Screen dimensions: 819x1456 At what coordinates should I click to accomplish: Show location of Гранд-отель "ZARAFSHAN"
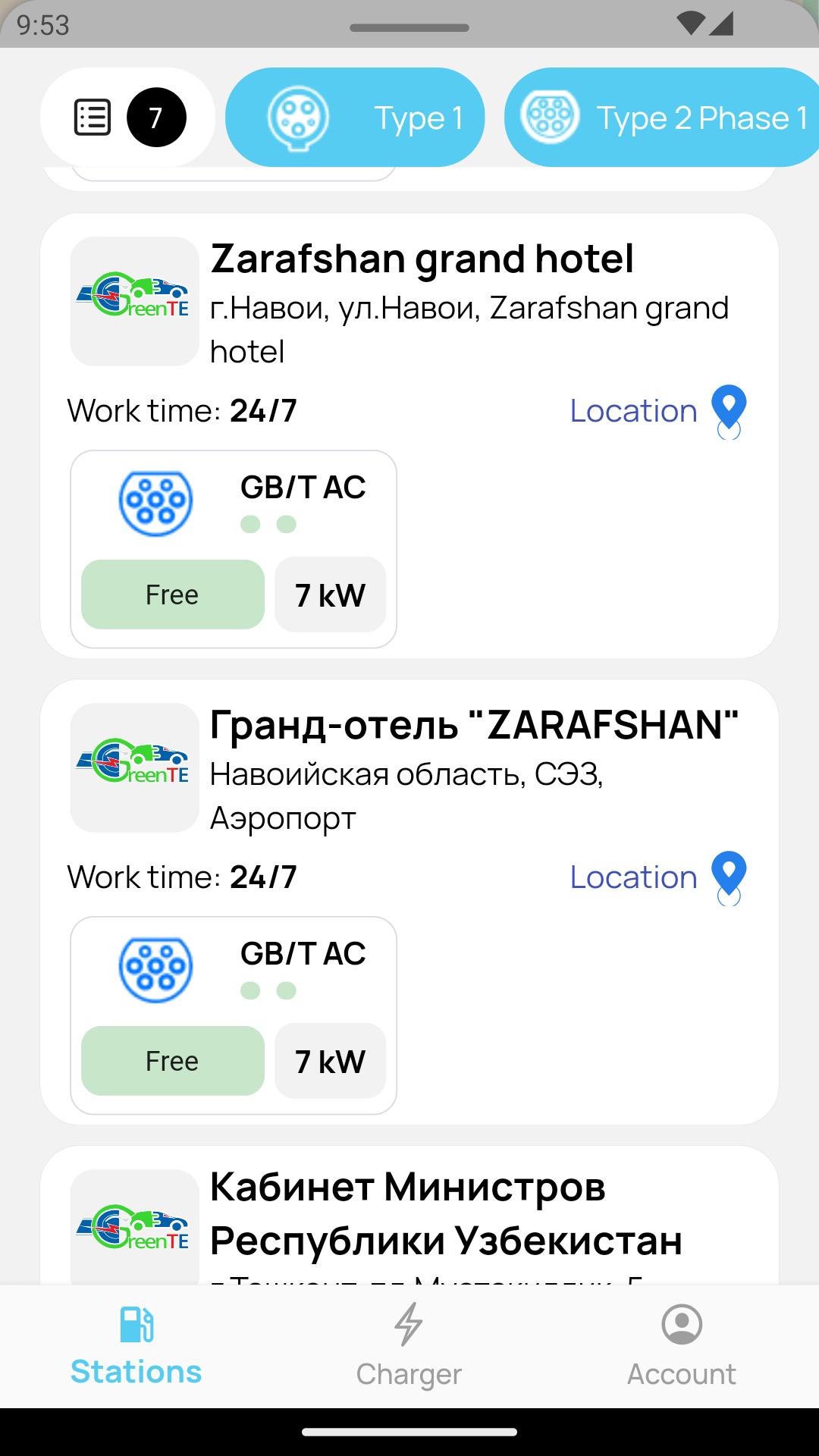click(x=657, y=877)
